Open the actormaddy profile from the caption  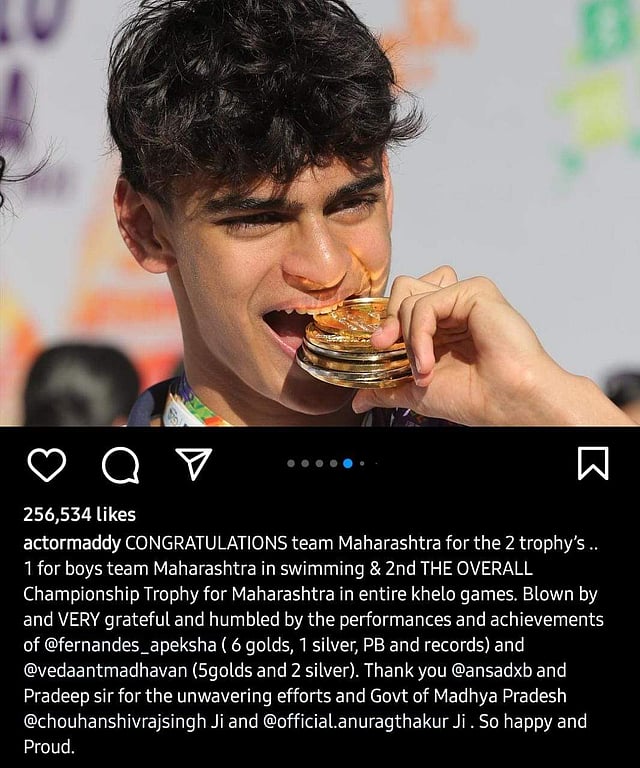pos(72,544)
